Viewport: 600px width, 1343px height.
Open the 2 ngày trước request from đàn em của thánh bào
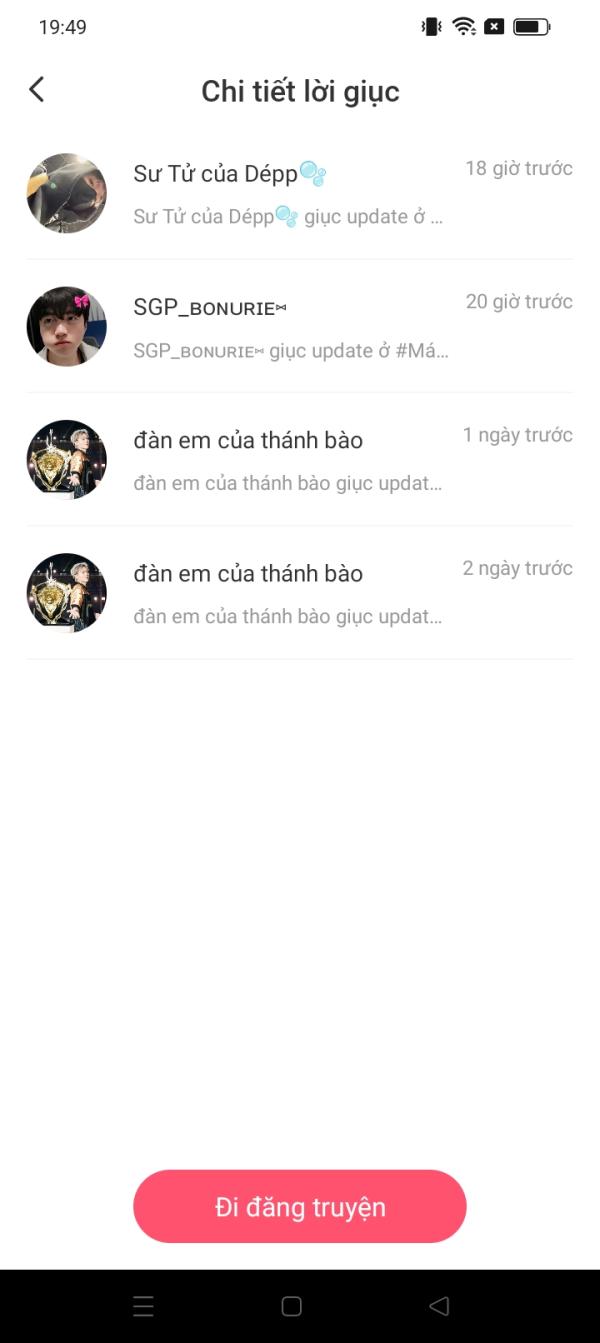(300, 592)
